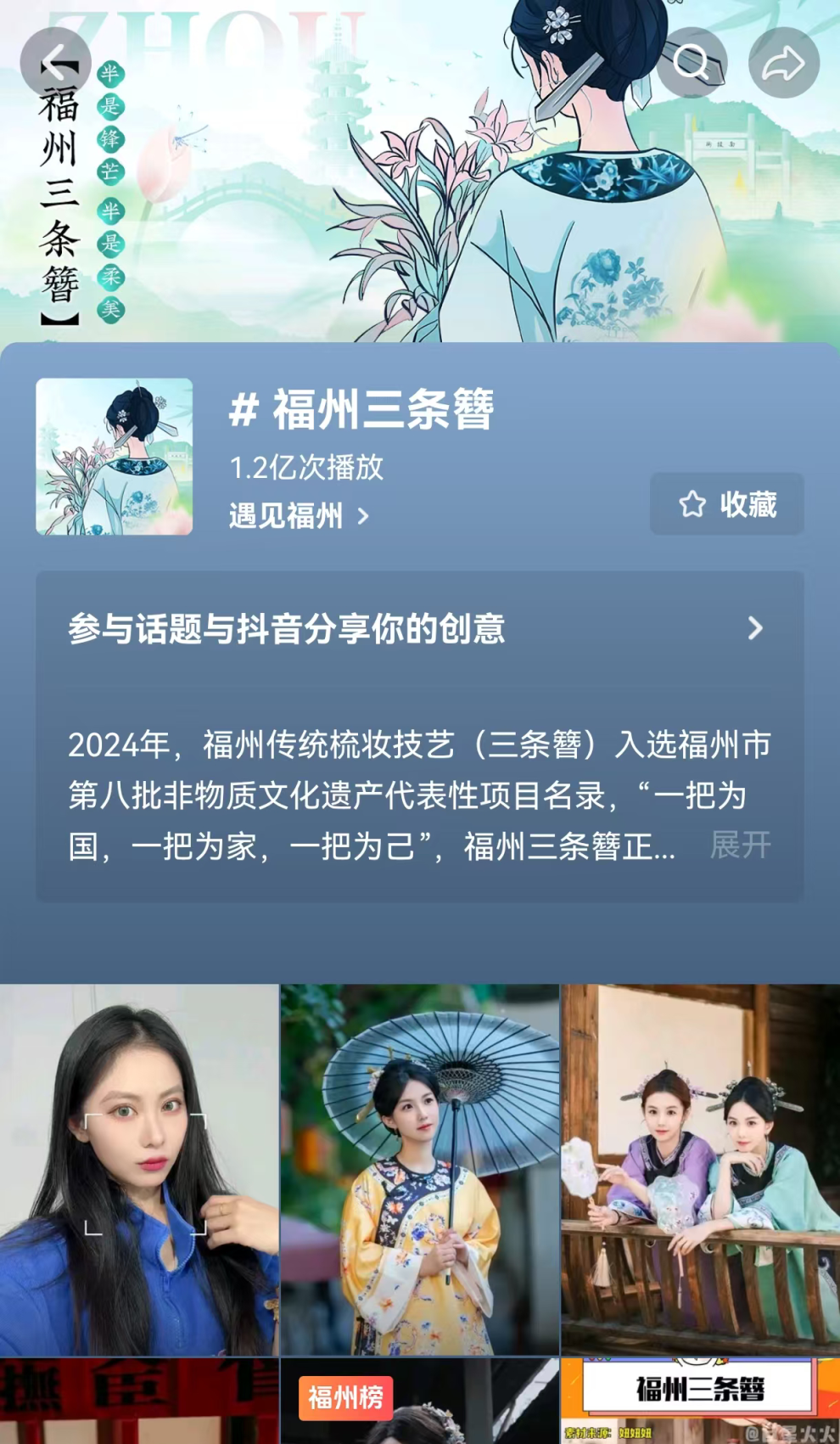This screenshot has height=1444, width=840.
Task: Open the 遇见福州 link
Action: click(299, 515)
